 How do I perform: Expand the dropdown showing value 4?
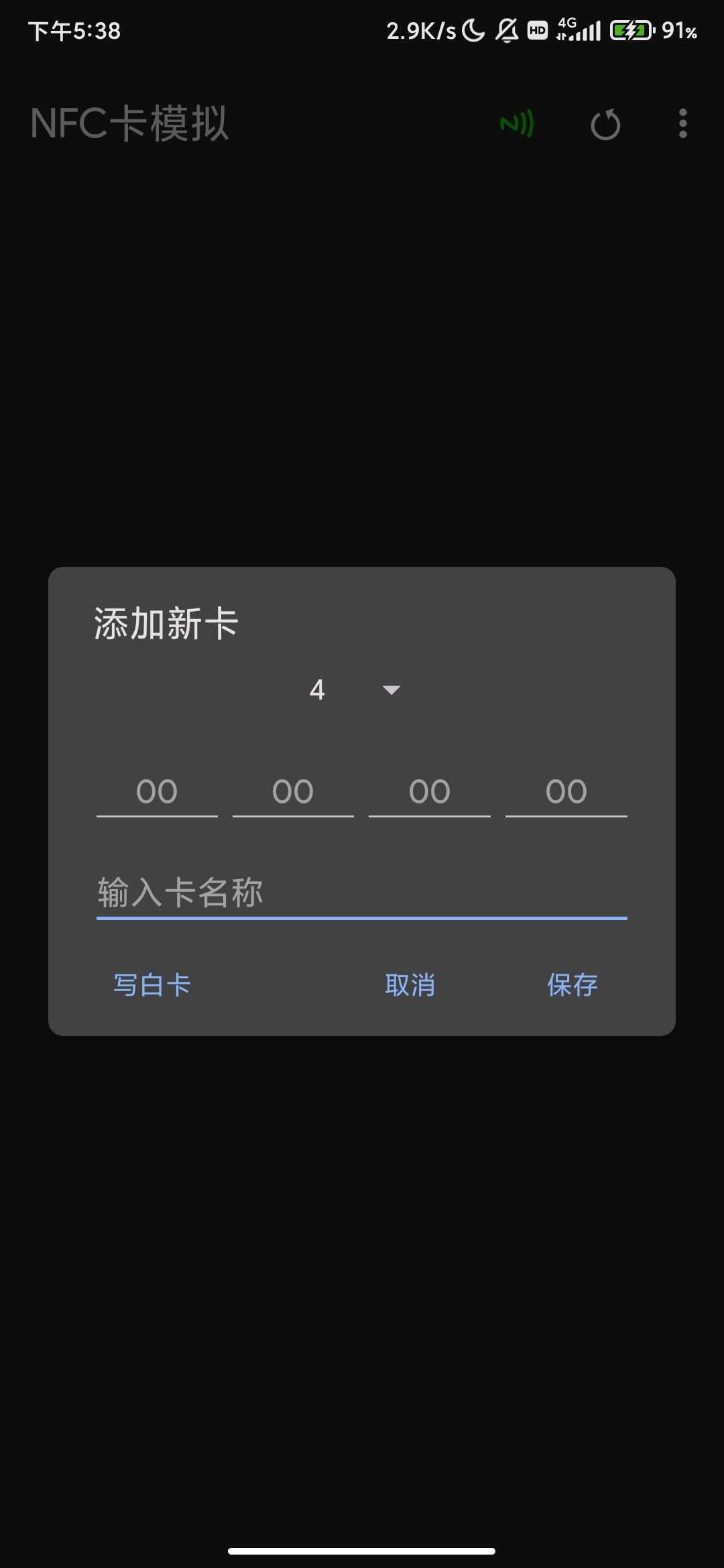[355, 688]
